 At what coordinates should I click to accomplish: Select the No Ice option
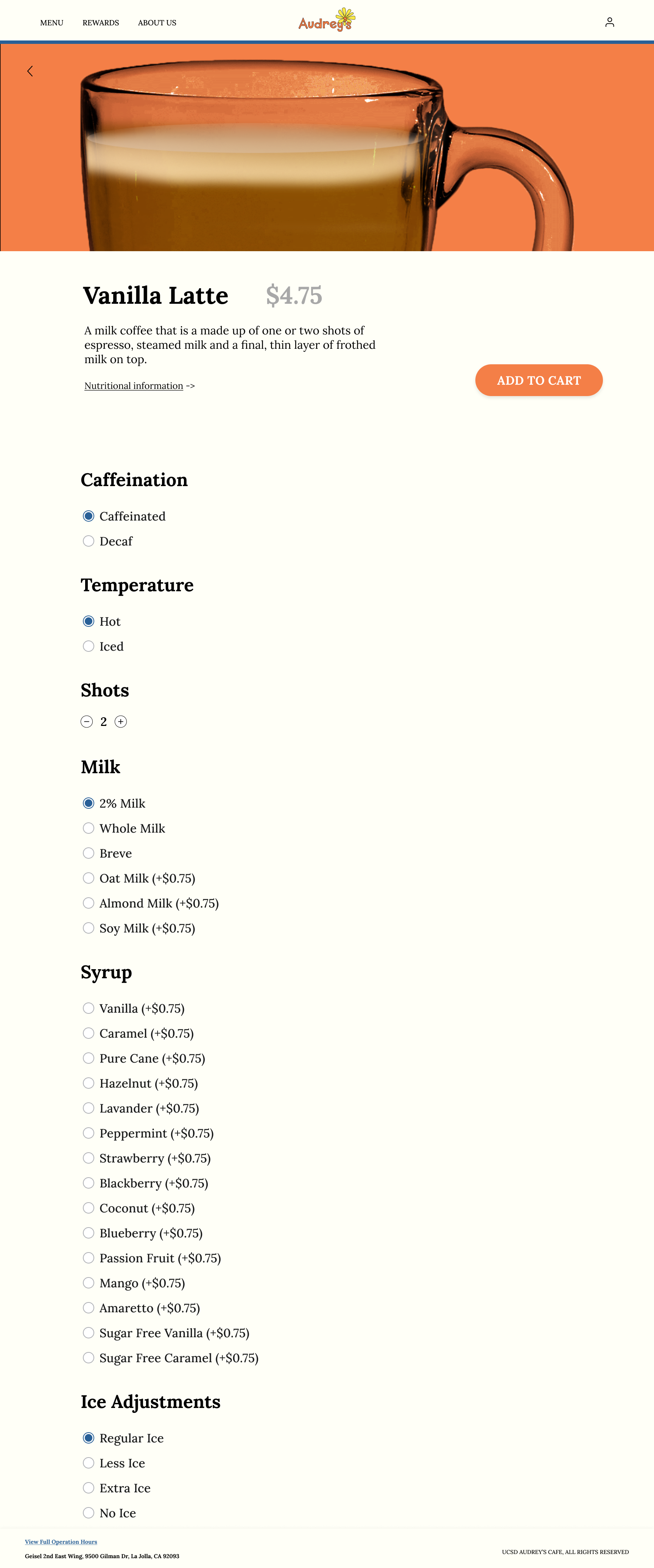(89, 1513)
